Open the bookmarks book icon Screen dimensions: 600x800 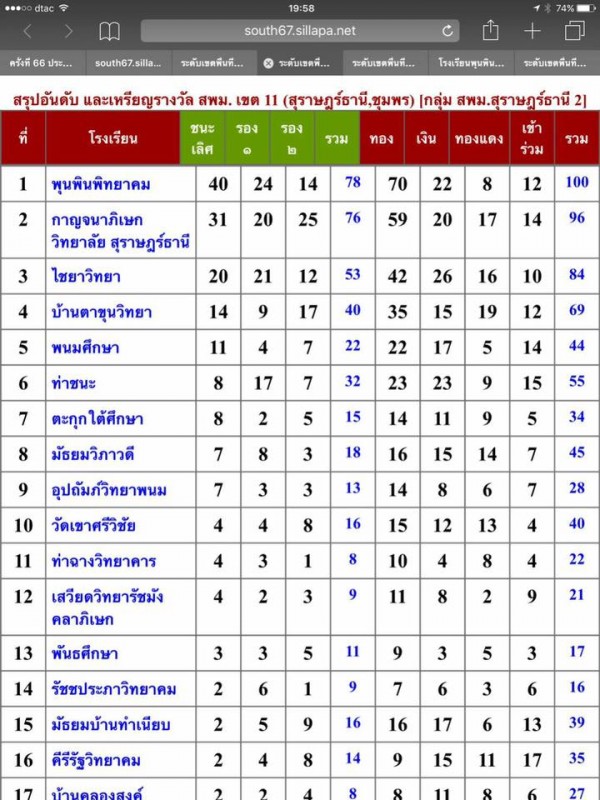(109, 31)
